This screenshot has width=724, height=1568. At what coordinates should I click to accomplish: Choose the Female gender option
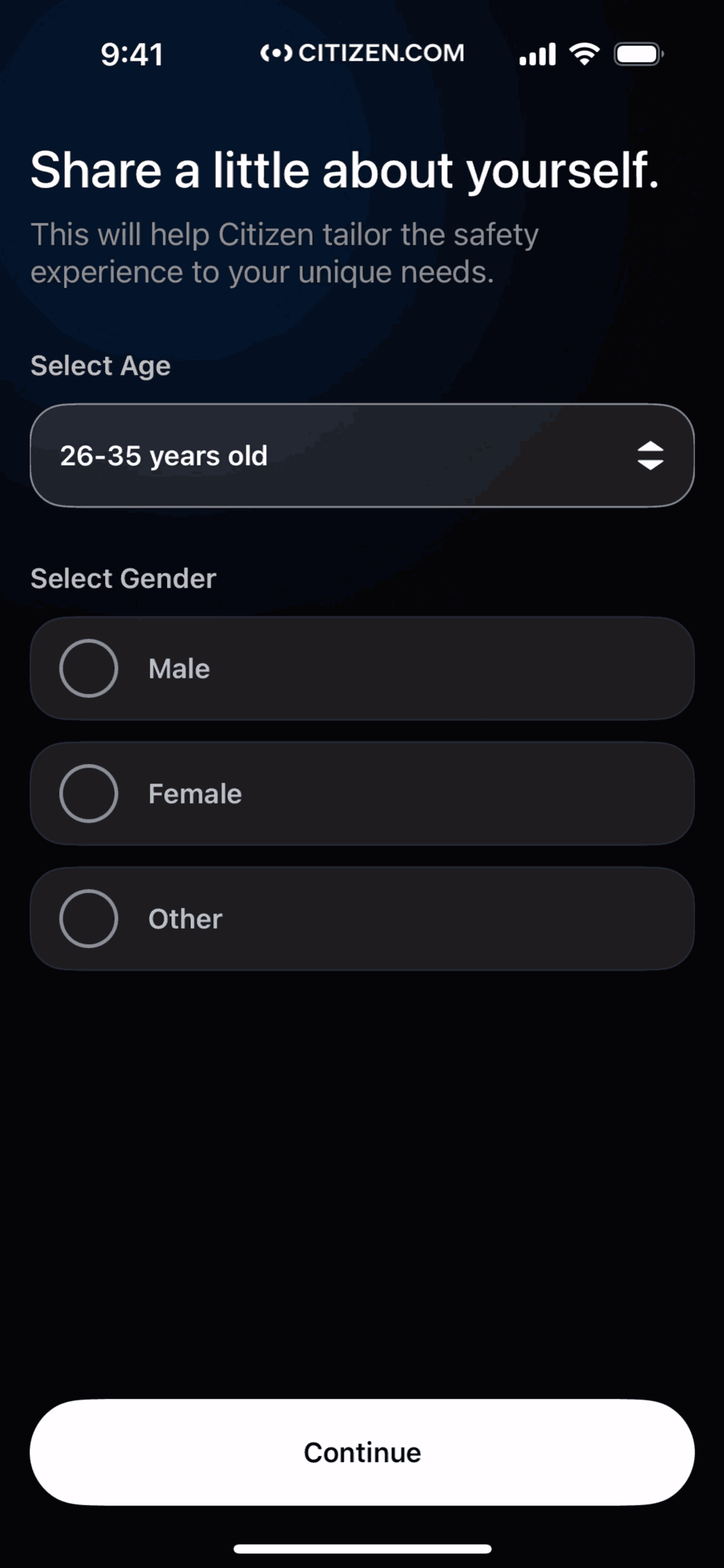coord(362,794)
